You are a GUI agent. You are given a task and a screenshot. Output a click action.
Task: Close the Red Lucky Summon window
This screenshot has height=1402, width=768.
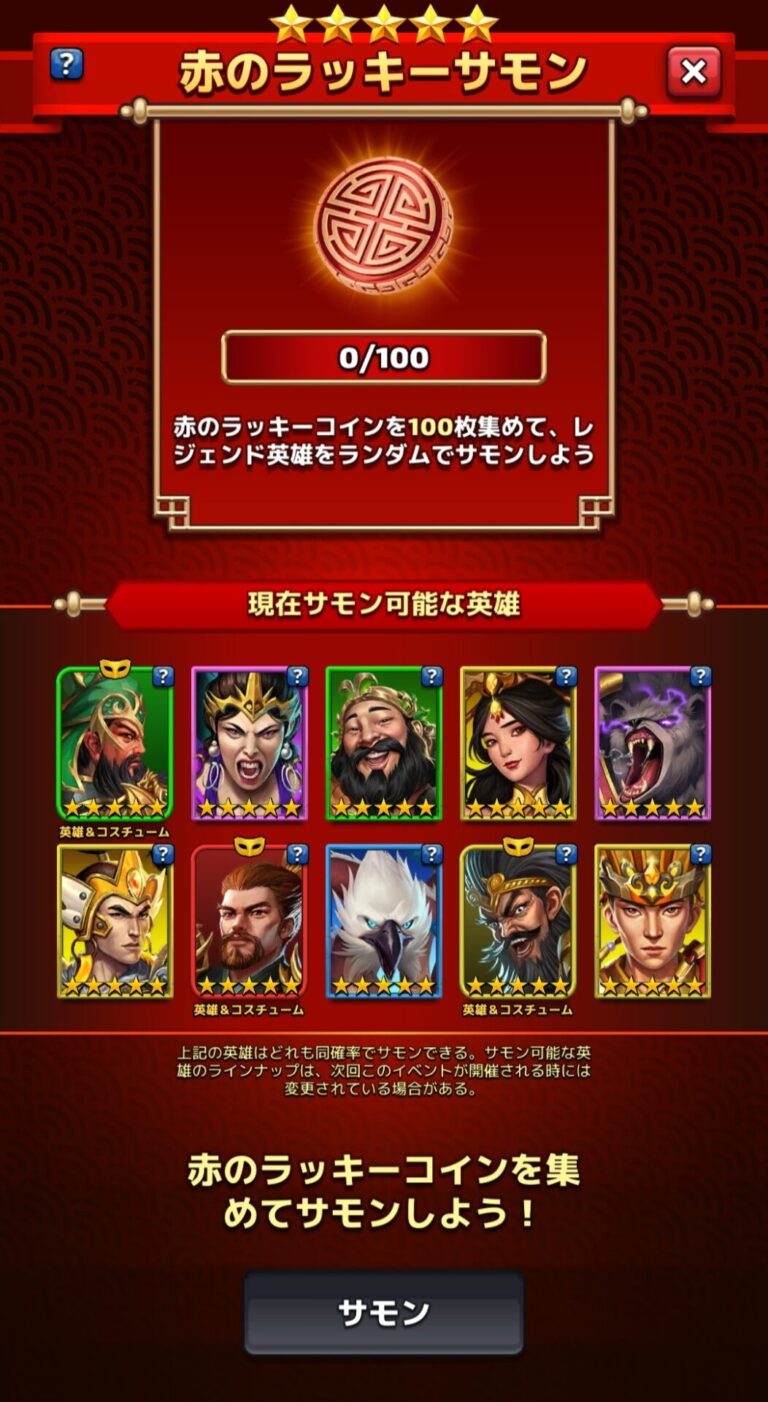[693, 72]
